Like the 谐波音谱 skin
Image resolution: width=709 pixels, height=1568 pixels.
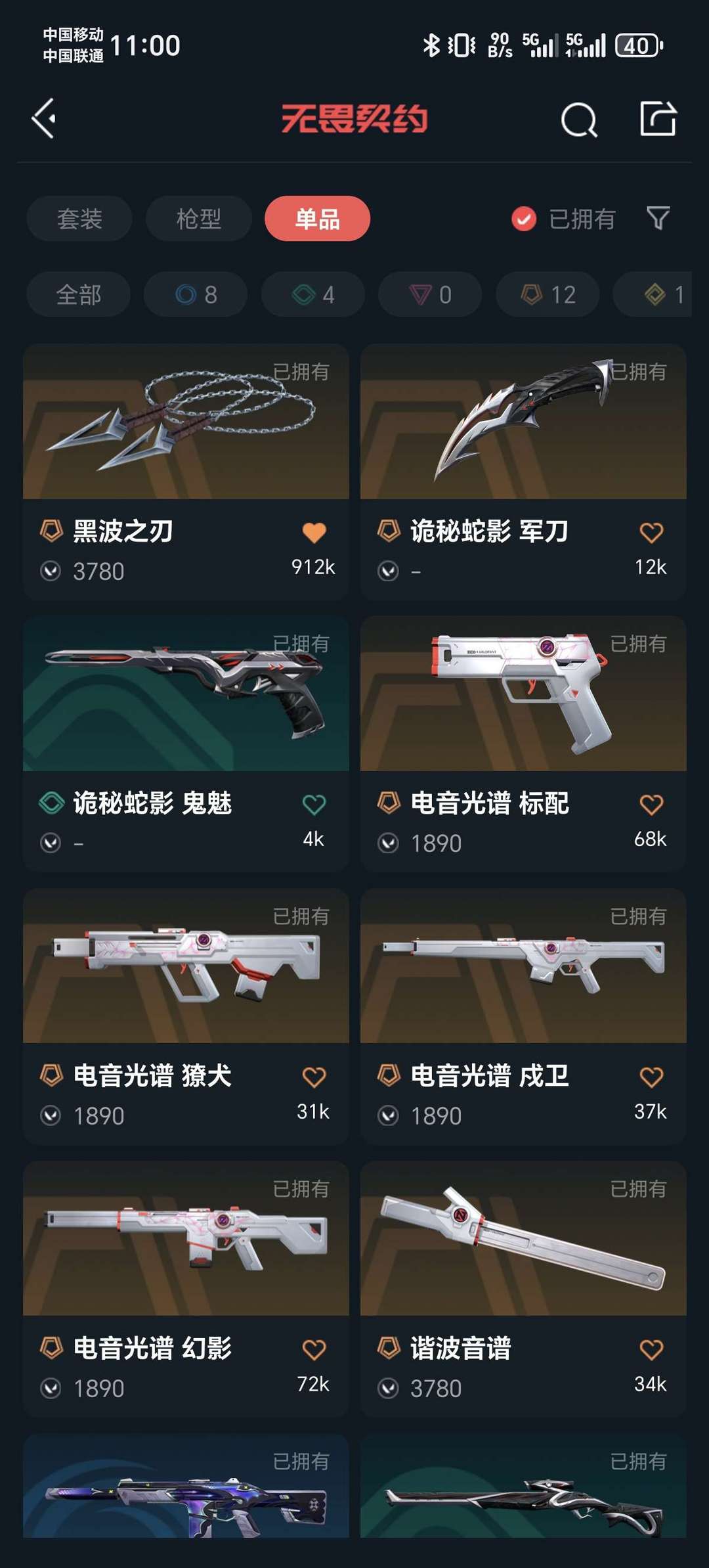651,1349
